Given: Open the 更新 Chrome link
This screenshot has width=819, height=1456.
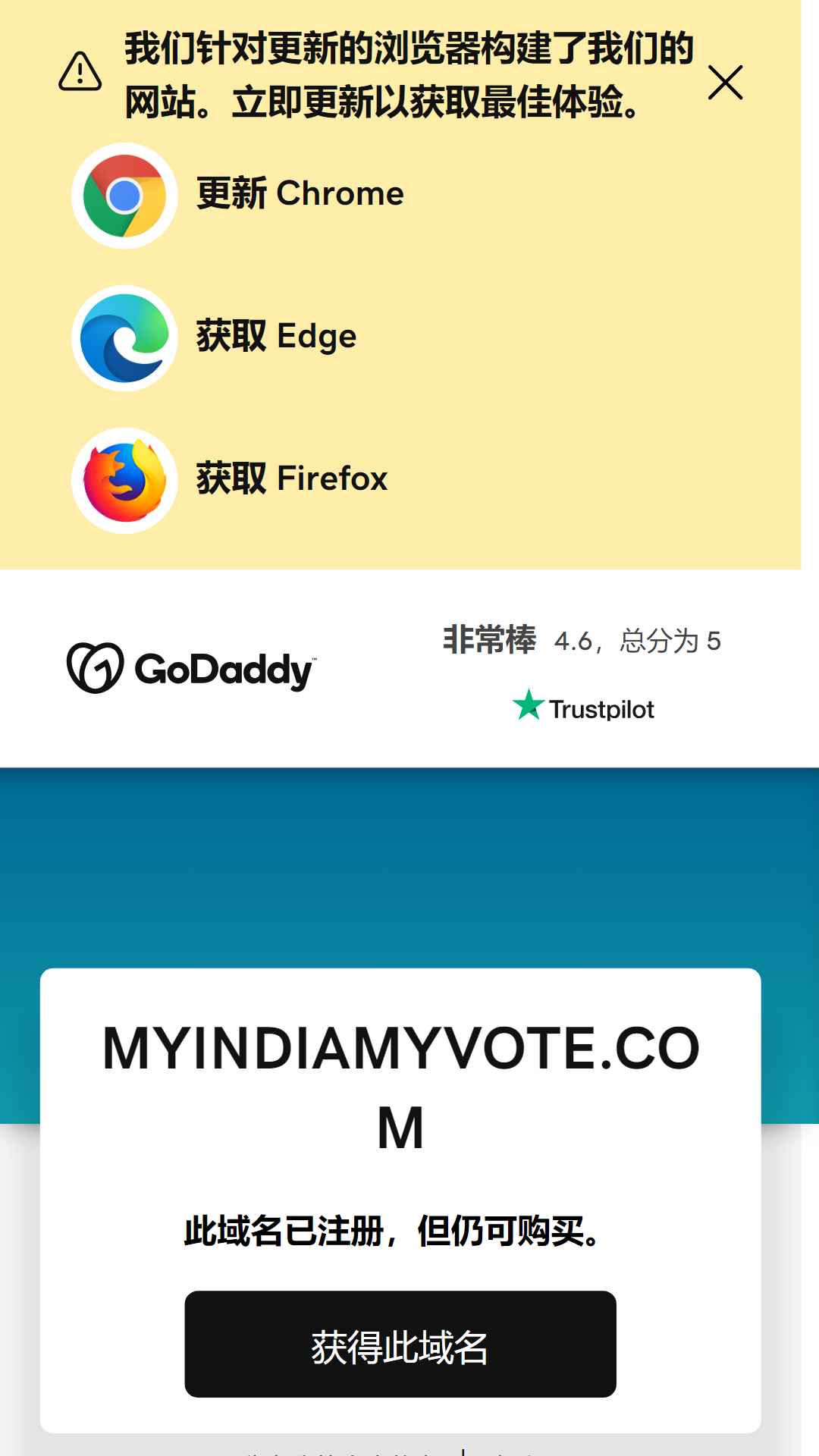Looking at the screenshot, I should coord(238,195).
